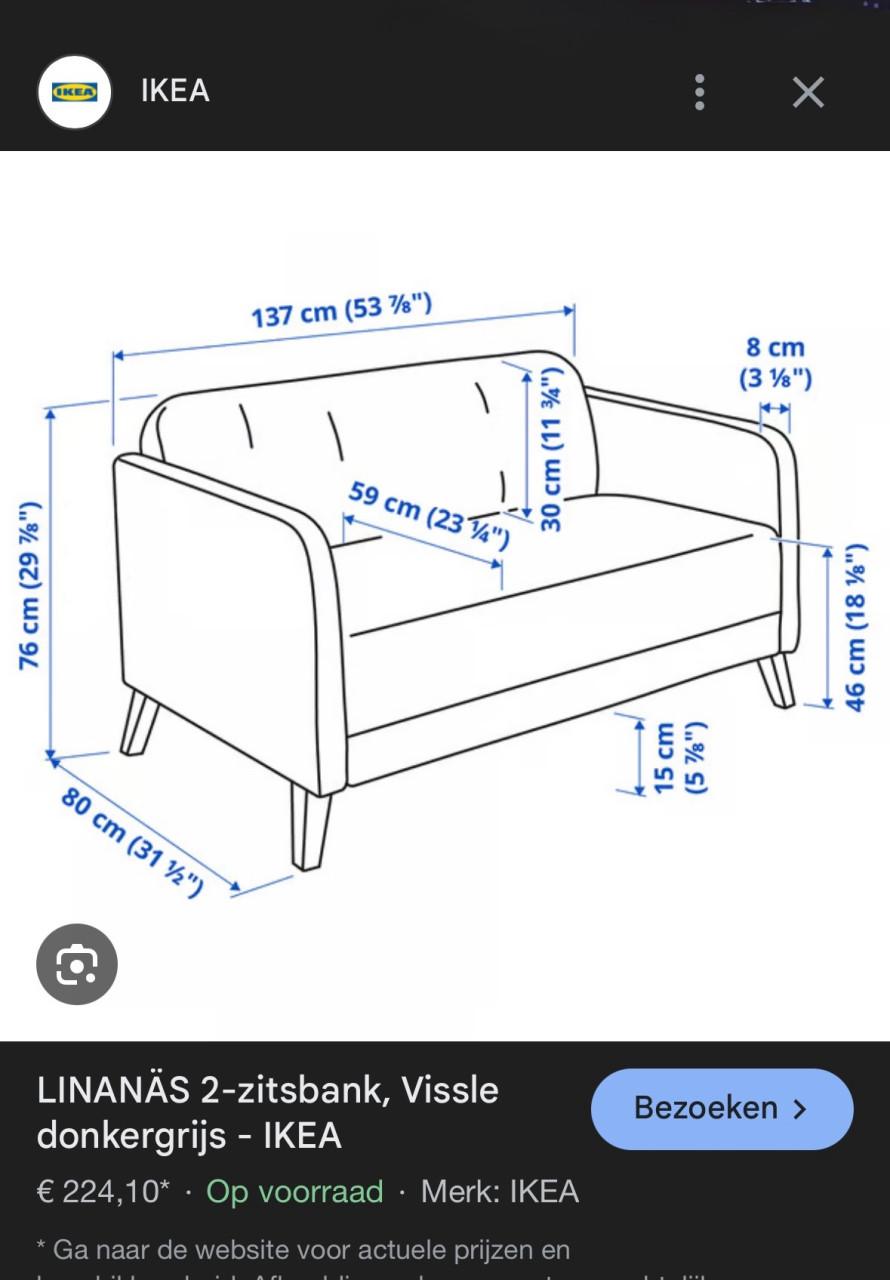Screen dimensions: 890x1280
Task: Search this image with Lens
Action: (x=77, y=964)
